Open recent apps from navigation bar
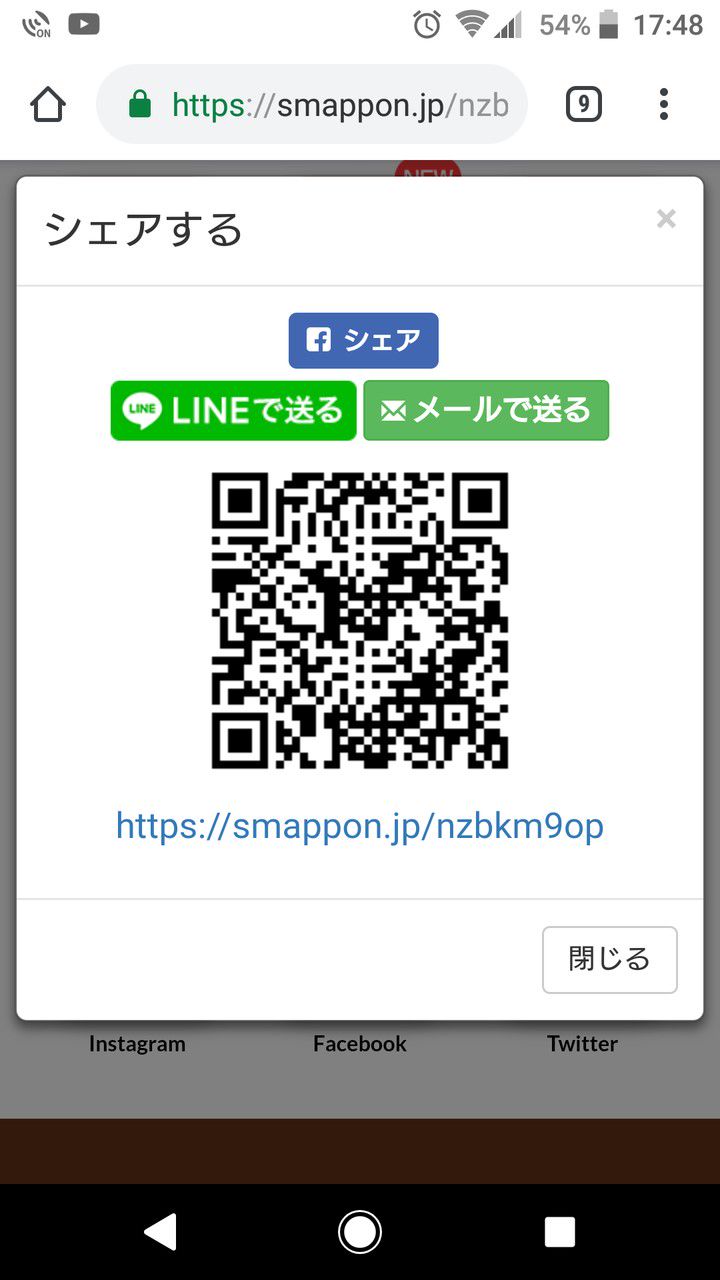The image size is (720, 1280). tap(560, 1232)
